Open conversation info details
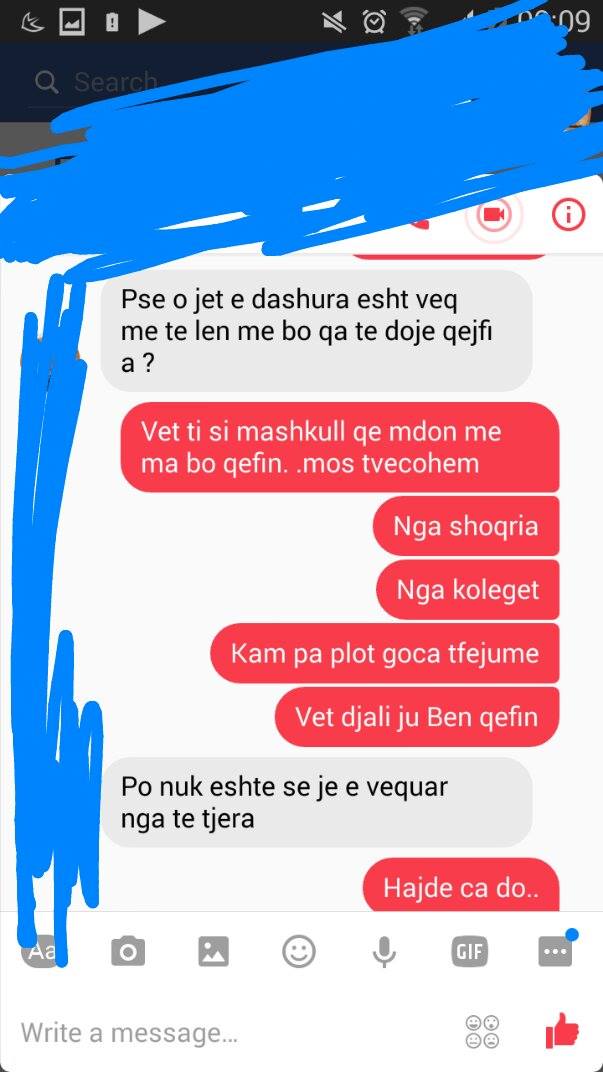 (568, 215)
